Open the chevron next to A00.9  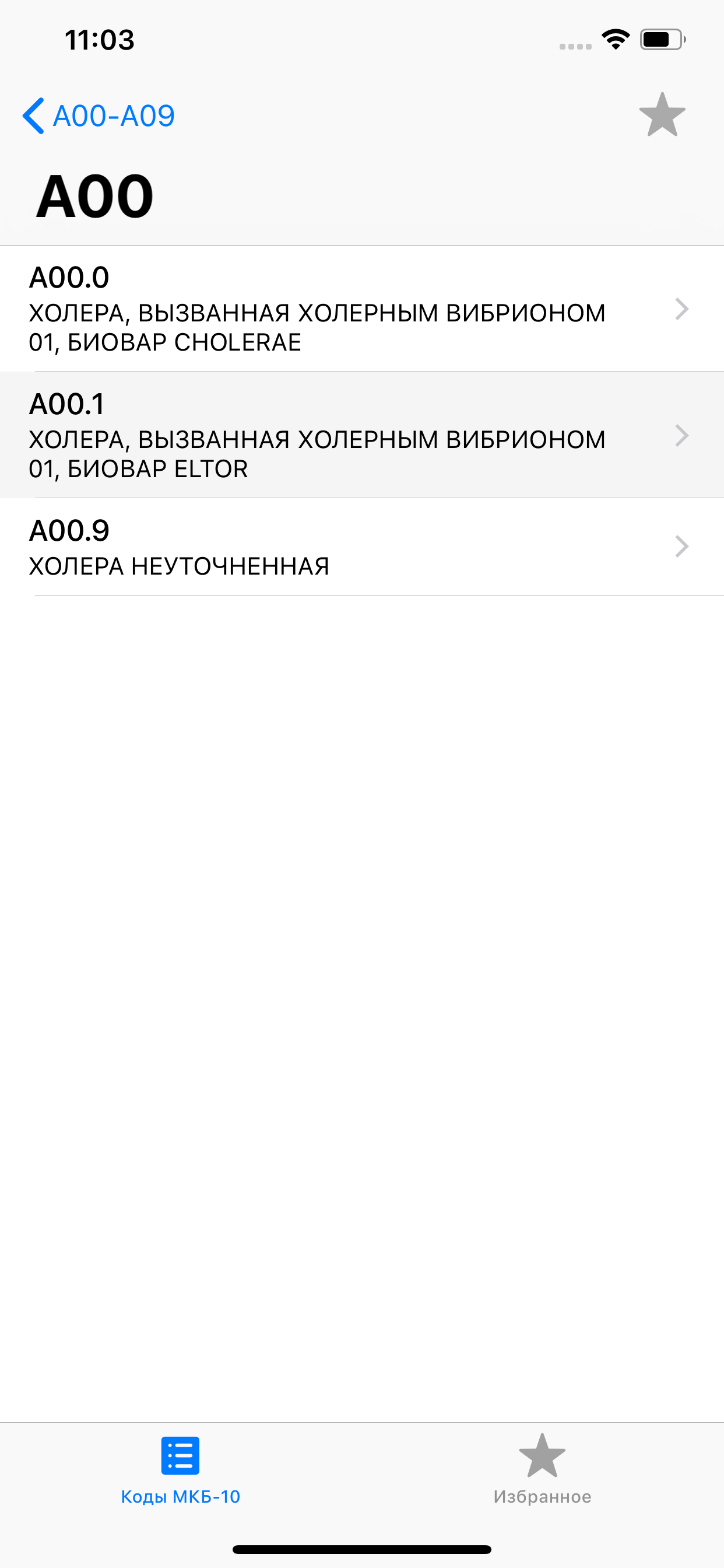[681, 547]
